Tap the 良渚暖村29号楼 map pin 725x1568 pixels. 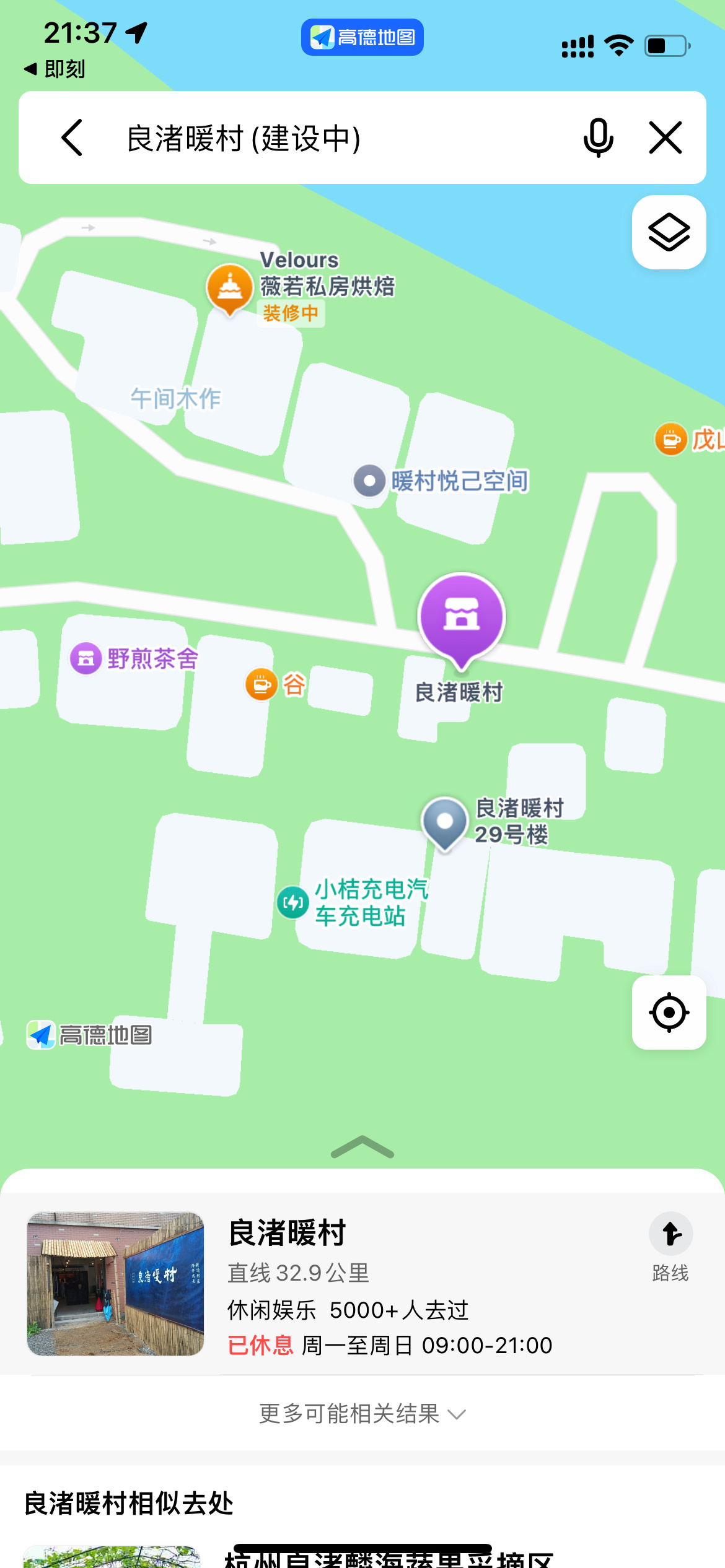click(444, 822)
